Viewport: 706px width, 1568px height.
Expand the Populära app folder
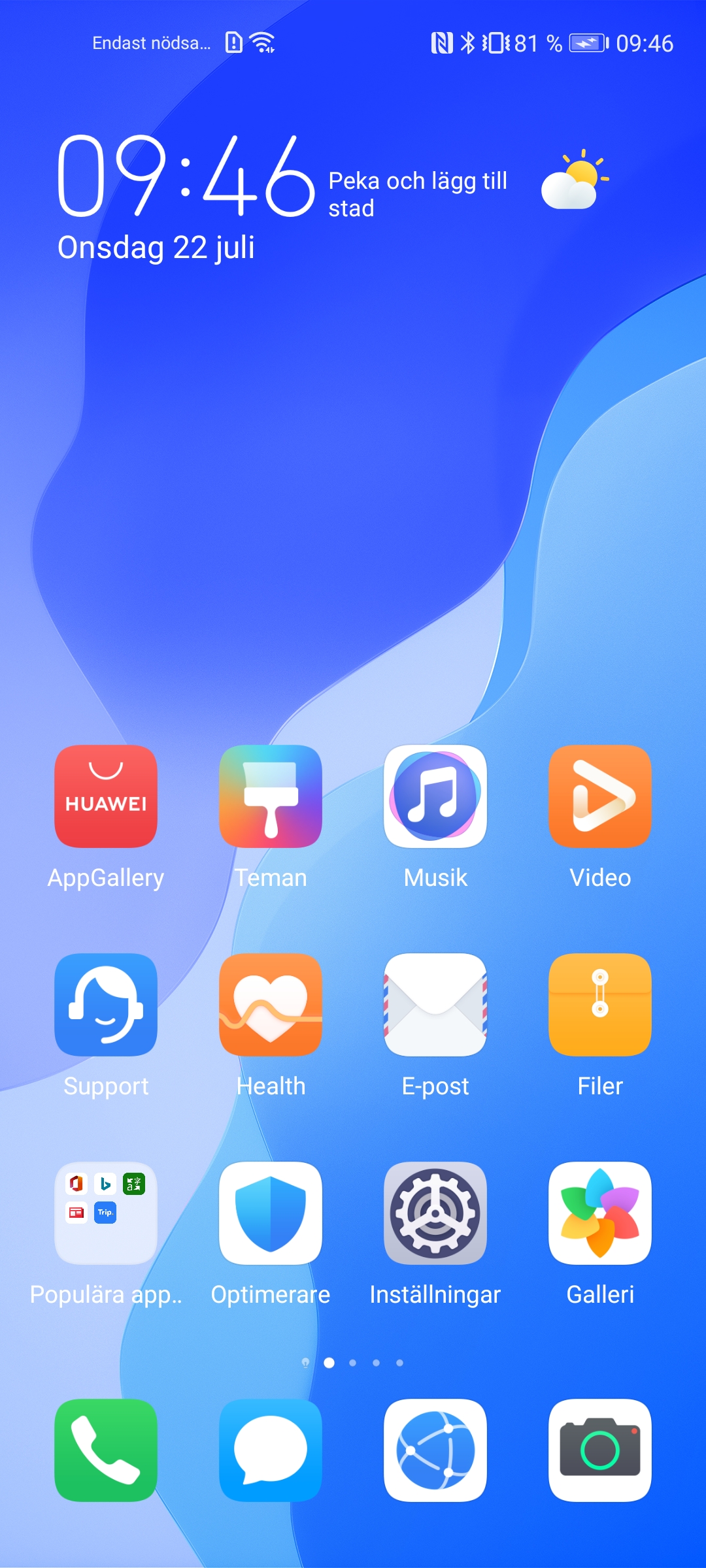point(106,1213)
